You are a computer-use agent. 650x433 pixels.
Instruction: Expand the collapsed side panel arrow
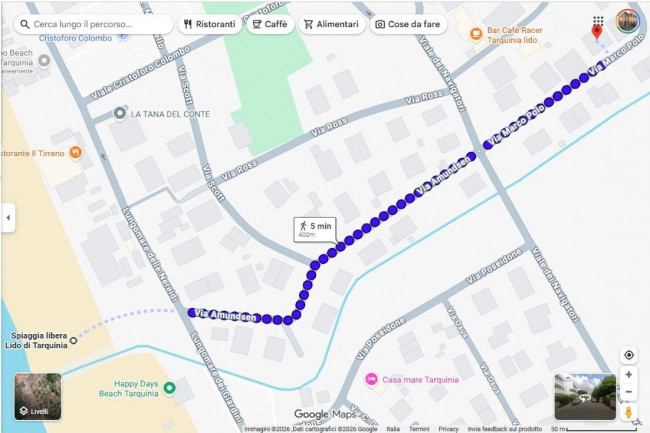pyautogui.click(x=8, y=217)
